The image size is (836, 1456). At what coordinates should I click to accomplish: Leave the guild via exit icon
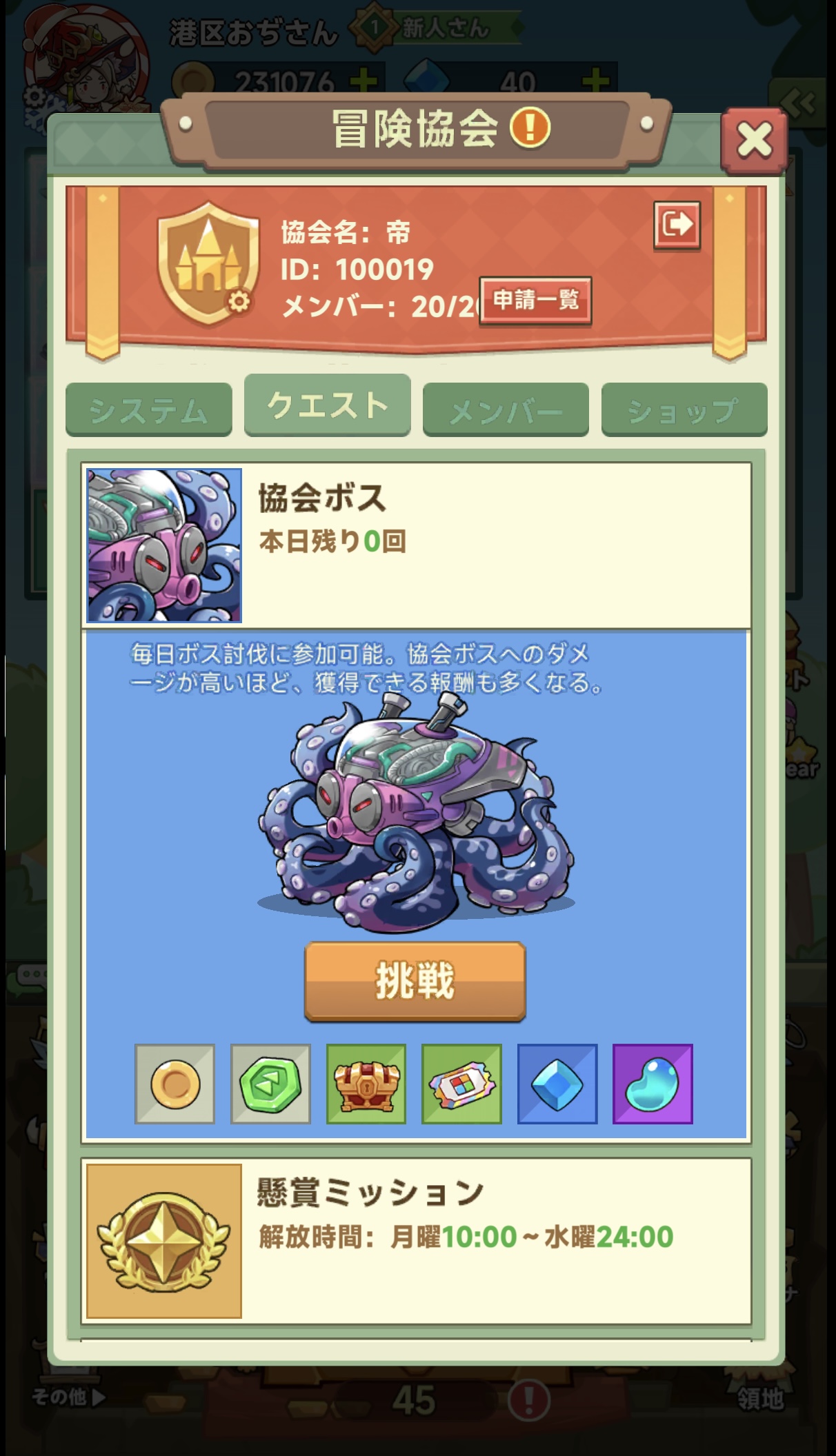(677, 225)
